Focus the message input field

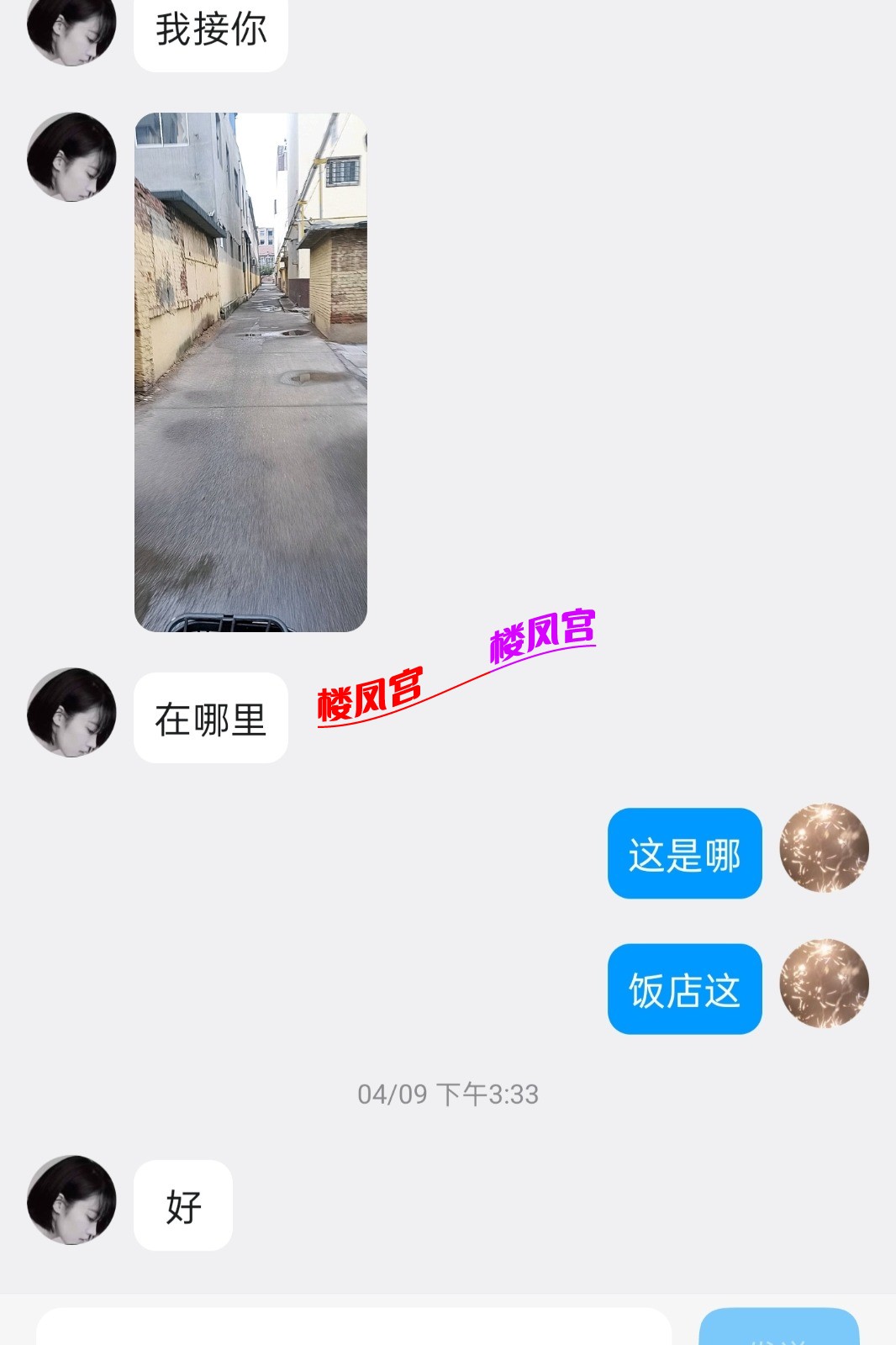point(353,1328)
